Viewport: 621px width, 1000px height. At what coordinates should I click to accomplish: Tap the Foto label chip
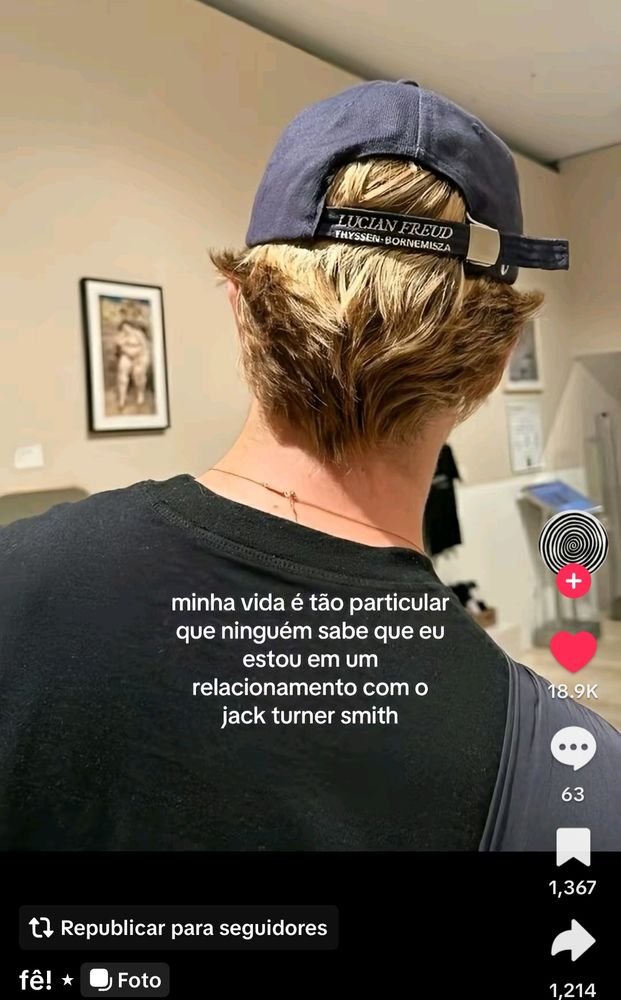click(125, 980)
